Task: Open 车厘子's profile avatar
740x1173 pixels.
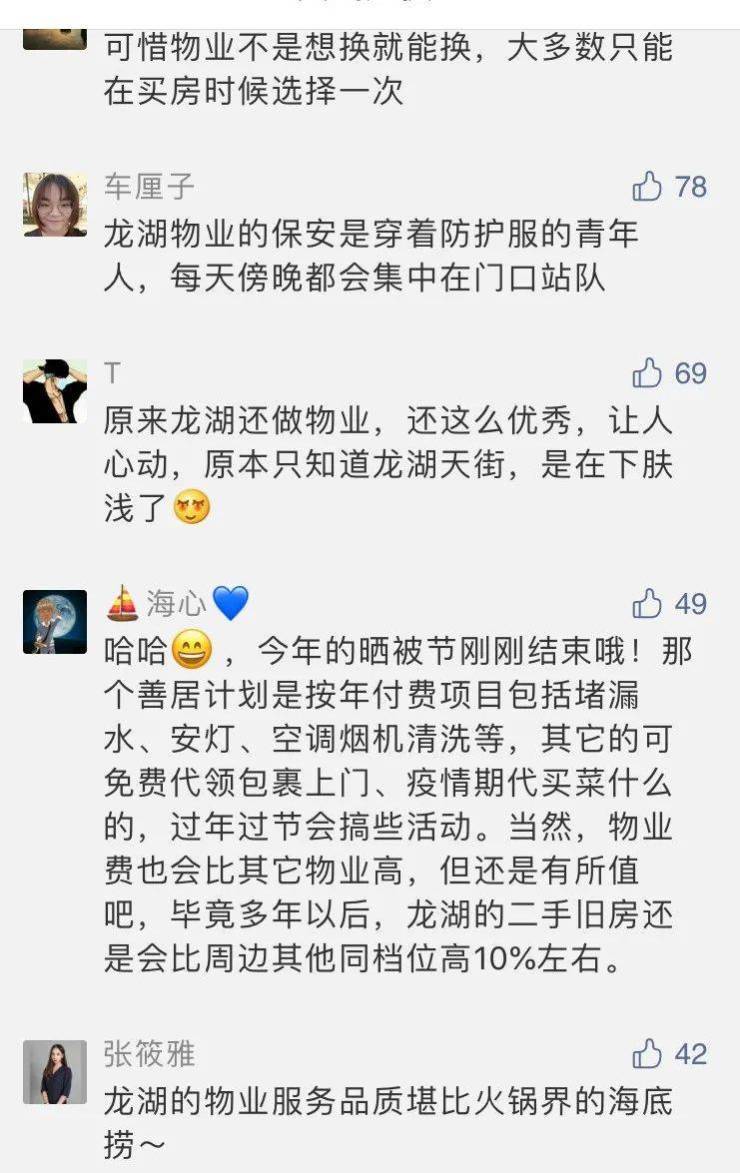Action: tap(54, 204)
